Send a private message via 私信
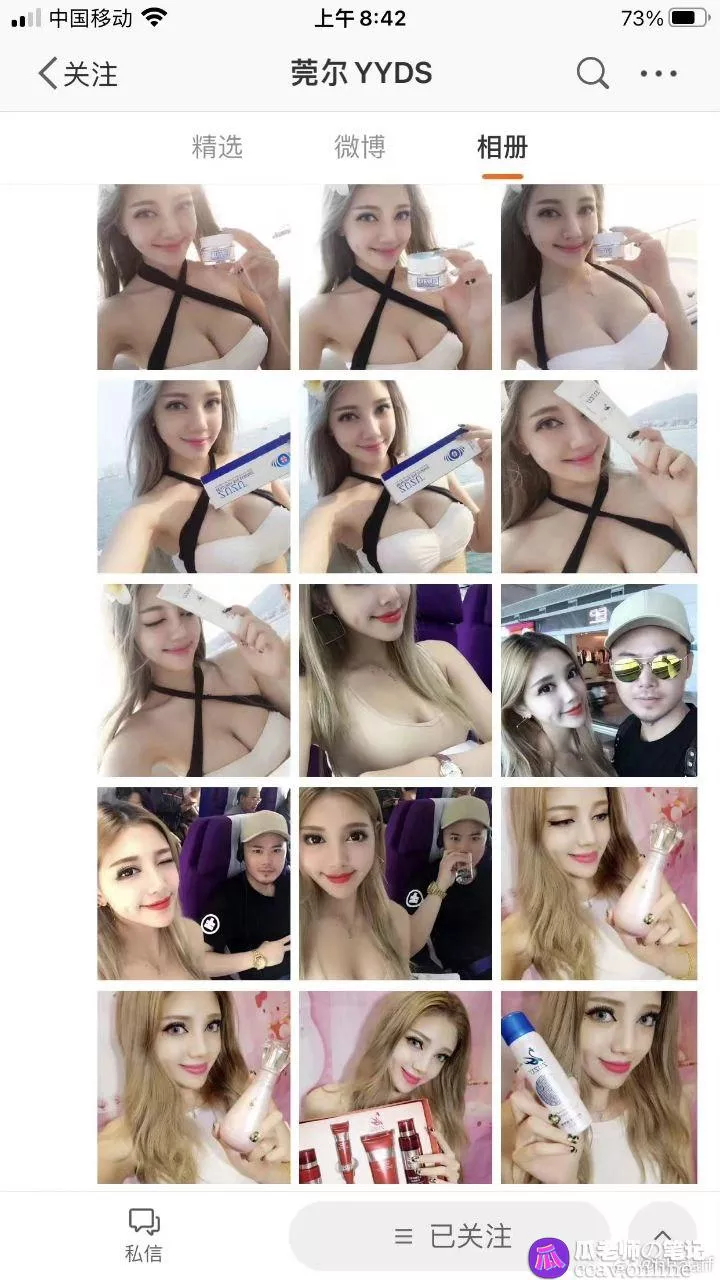 [144, 1236]
